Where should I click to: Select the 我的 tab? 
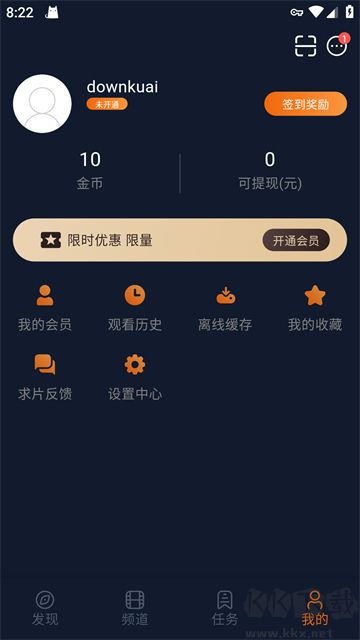pos(315,608)
